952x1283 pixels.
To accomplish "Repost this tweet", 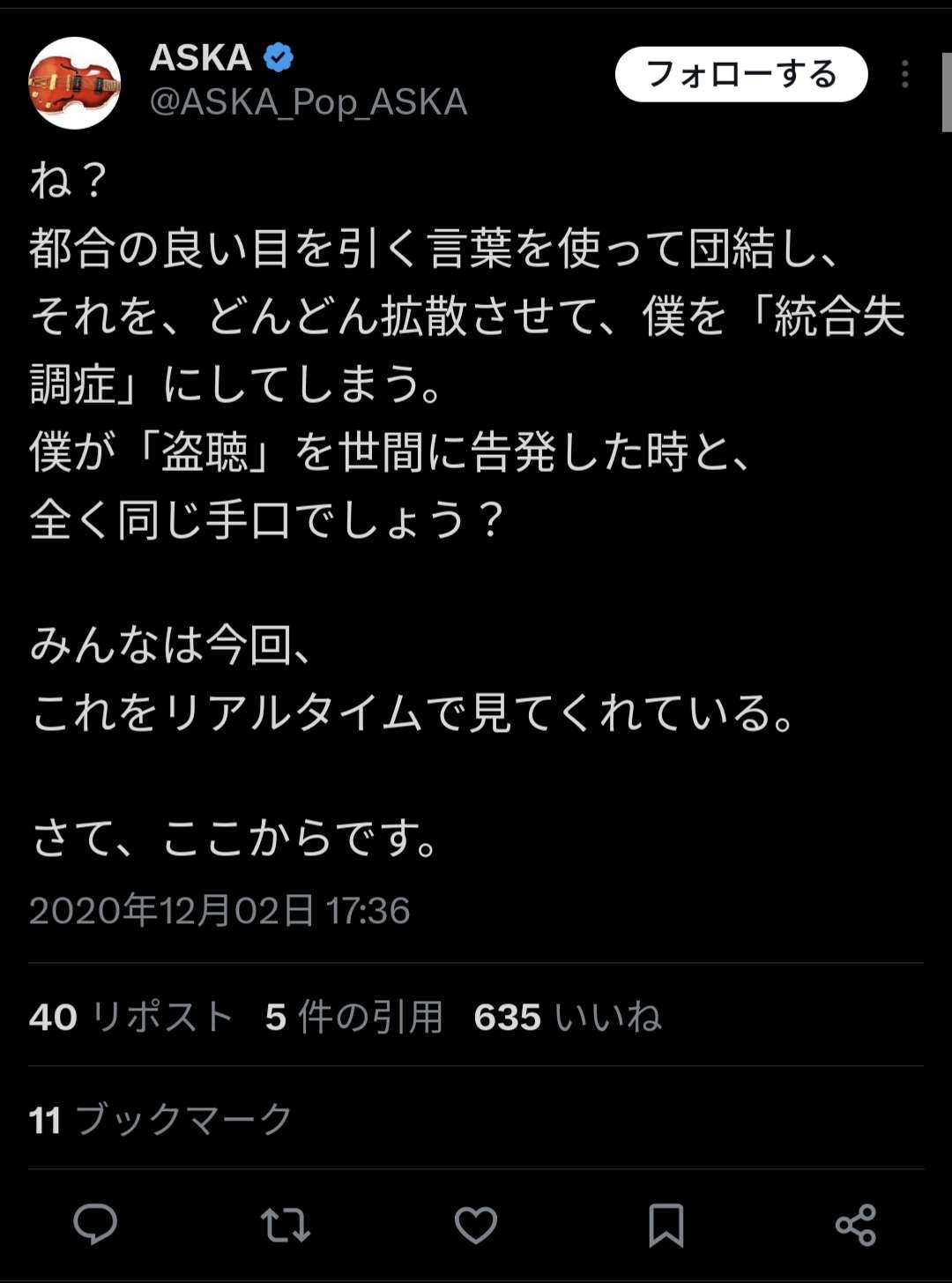I will [x=286, y=1224].
